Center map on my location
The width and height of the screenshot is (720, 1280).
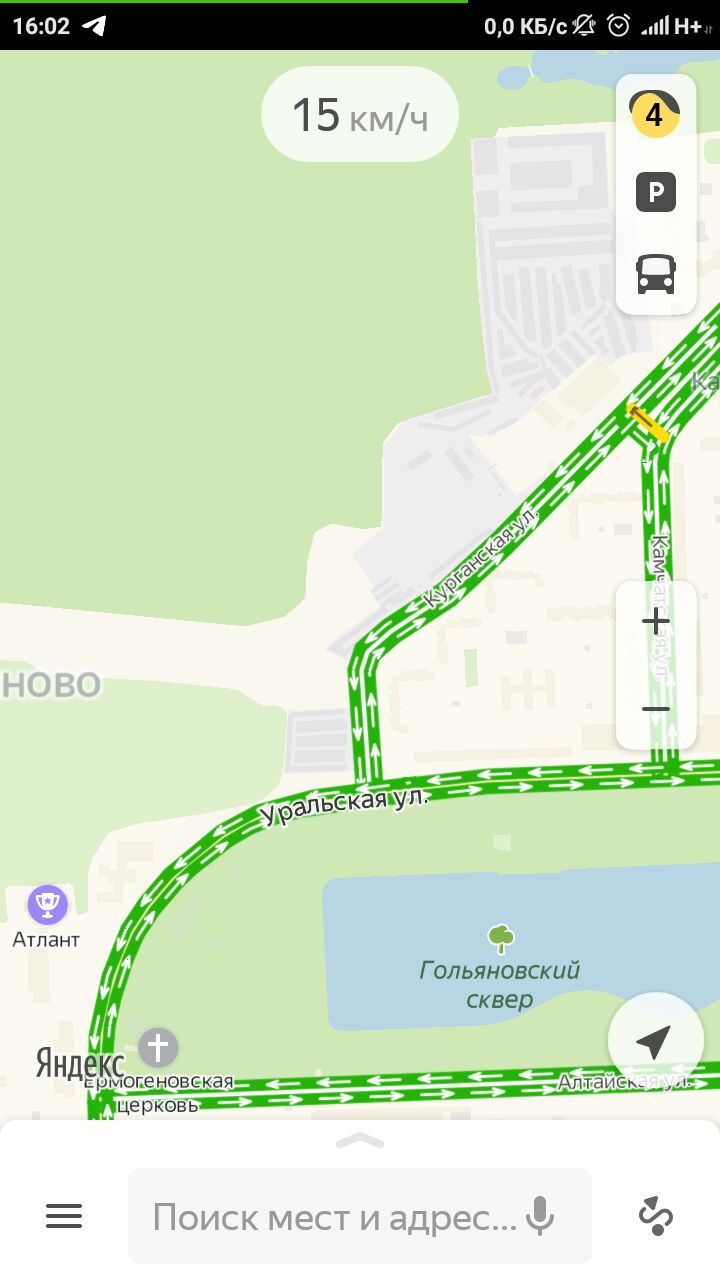tap(655, 1041)
